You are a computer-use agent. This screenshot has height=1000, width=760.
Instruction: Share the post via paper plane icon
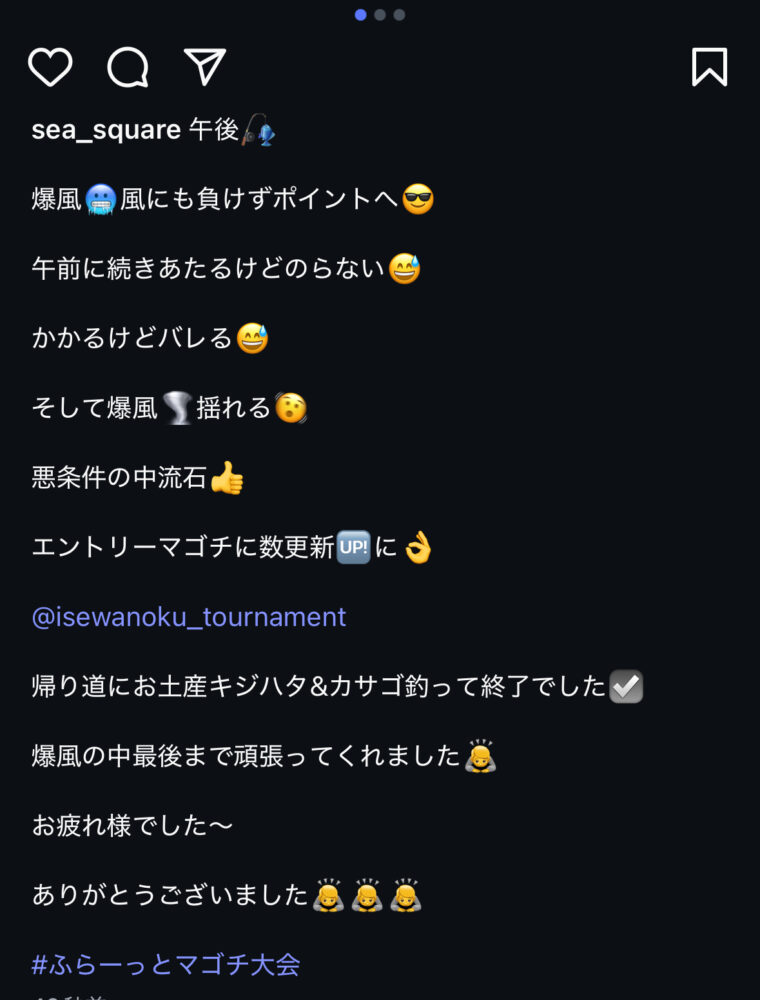pos(205,67)
